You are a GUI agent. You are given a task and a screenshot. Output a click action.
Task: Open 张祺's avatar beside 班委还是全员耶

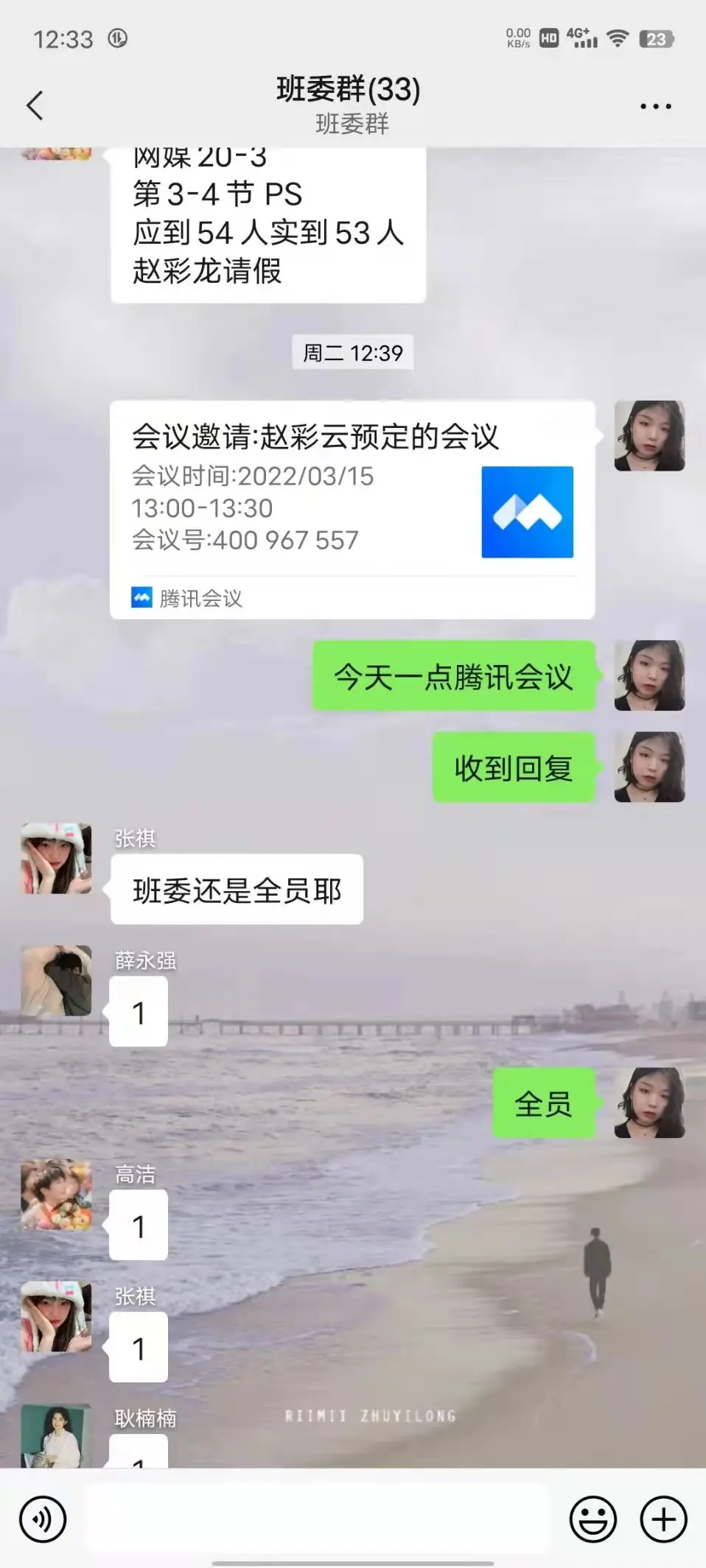(x=56, y=858)
